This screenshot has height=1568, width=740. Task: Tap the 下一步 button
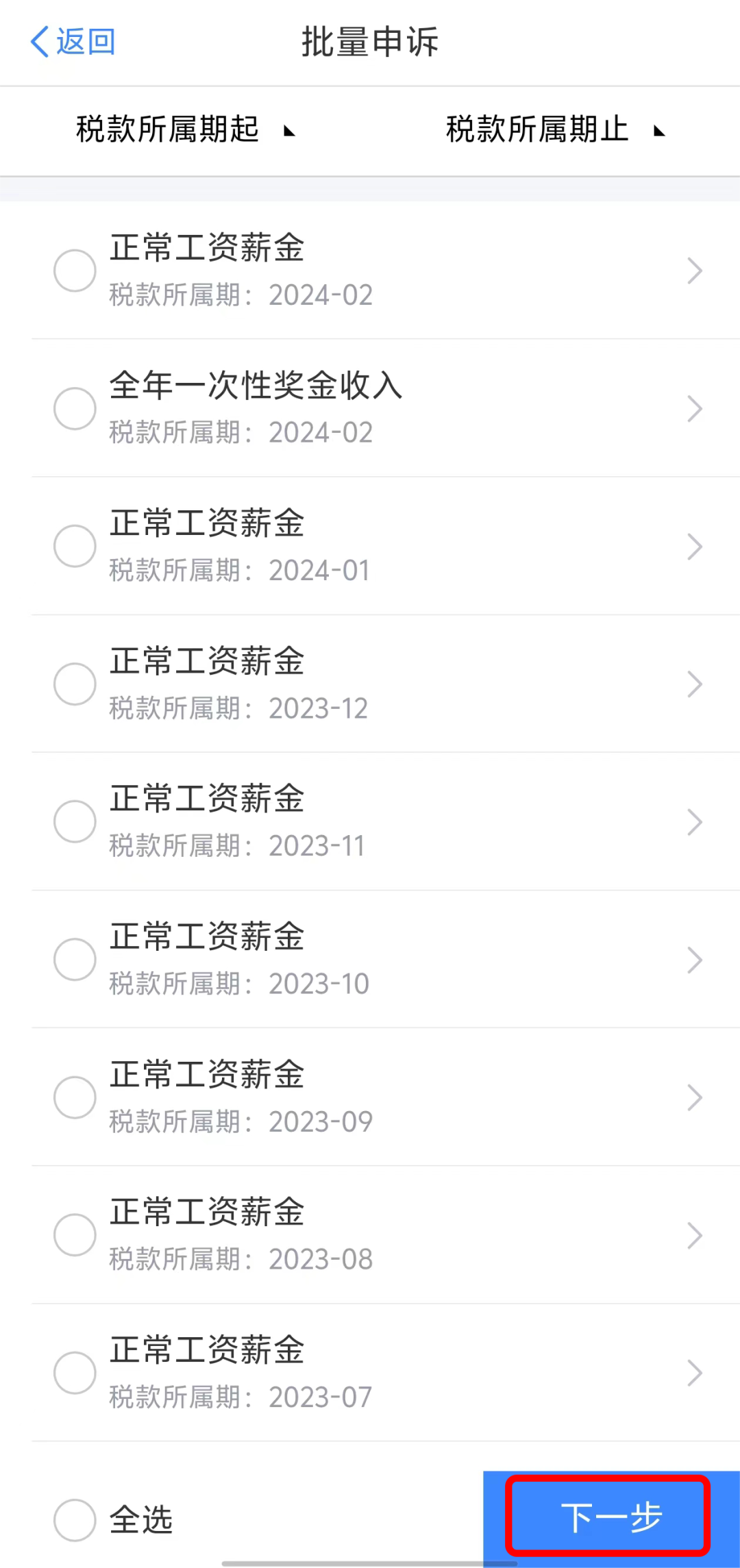coord(608,1516)
